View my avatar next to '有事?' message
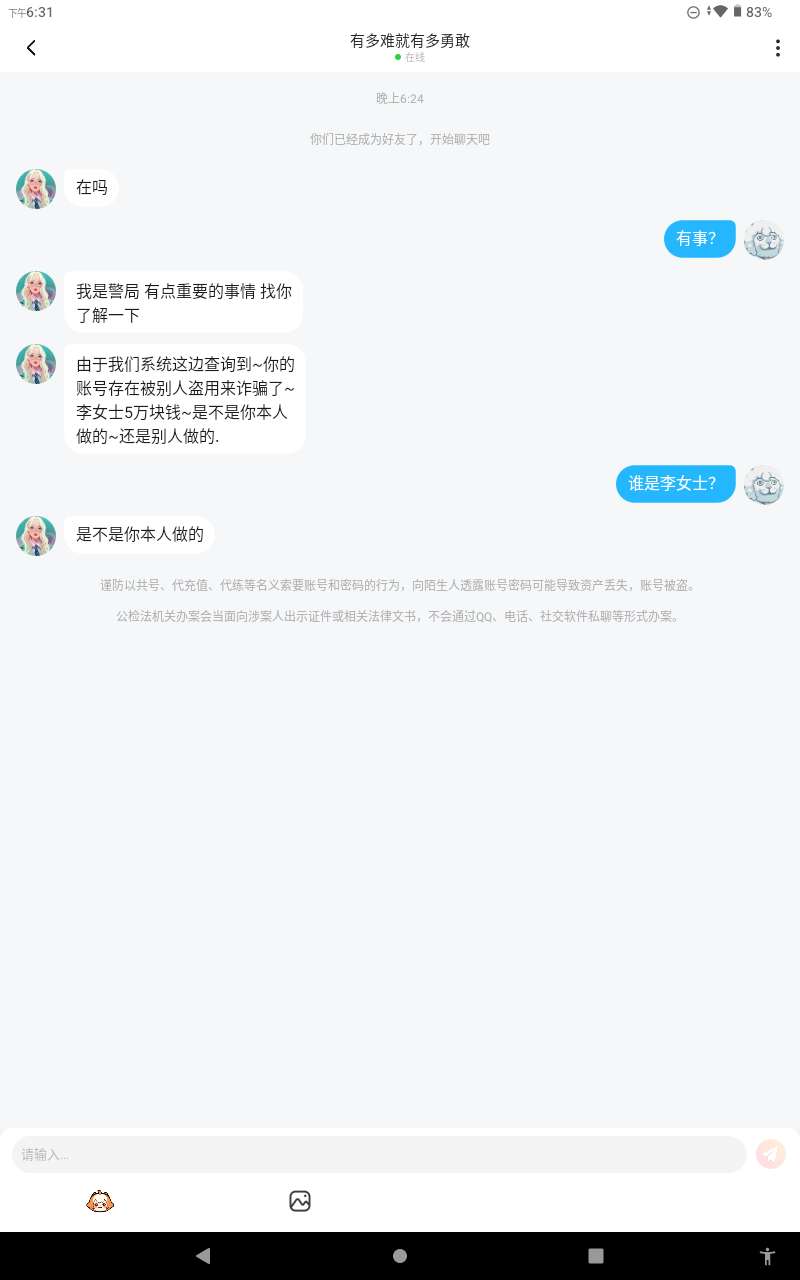 click(x=763, y=240)
